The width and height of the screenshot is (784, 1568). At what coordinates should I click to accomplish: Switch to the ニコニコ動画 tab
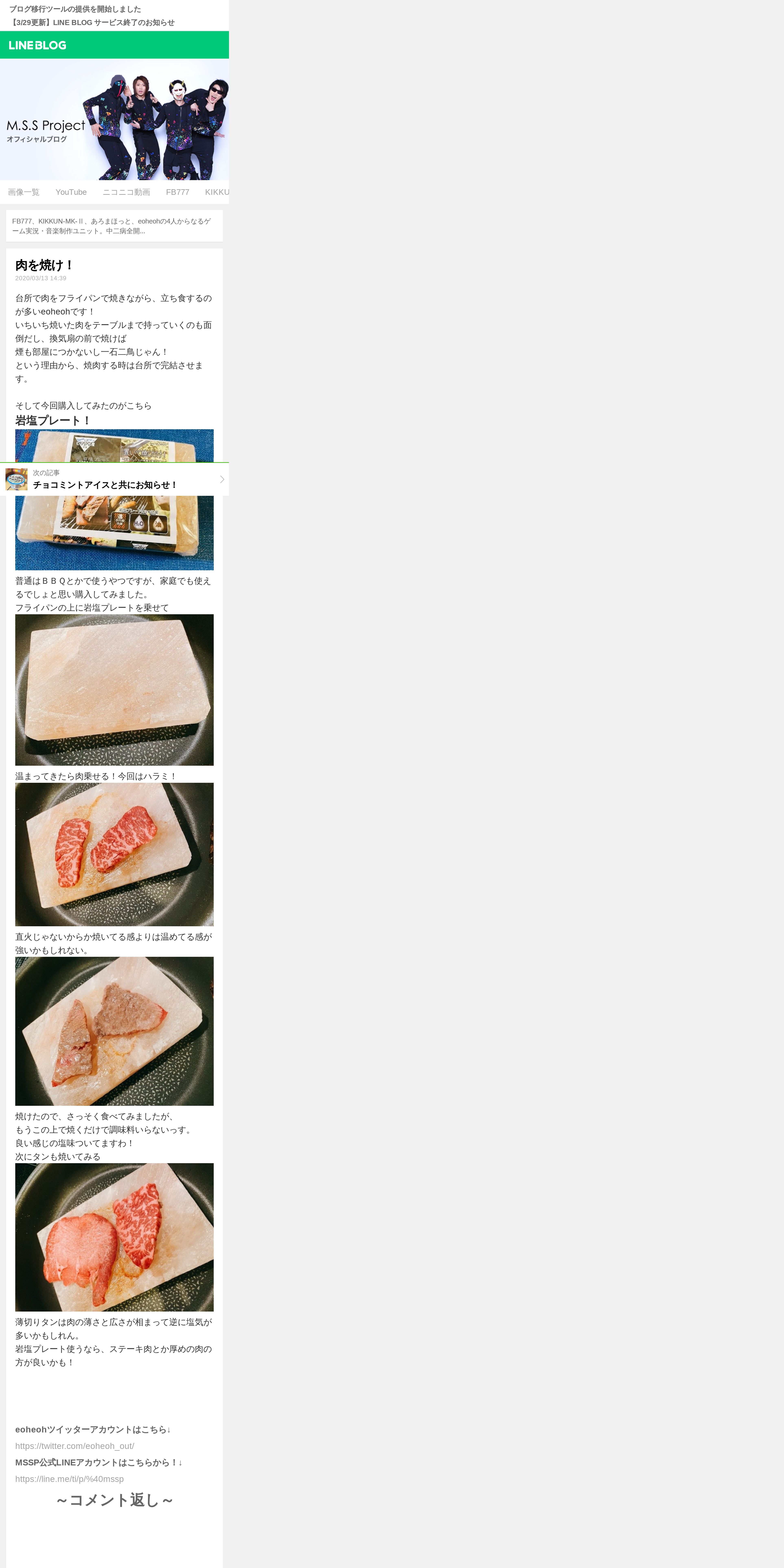[x=126, y=192]
